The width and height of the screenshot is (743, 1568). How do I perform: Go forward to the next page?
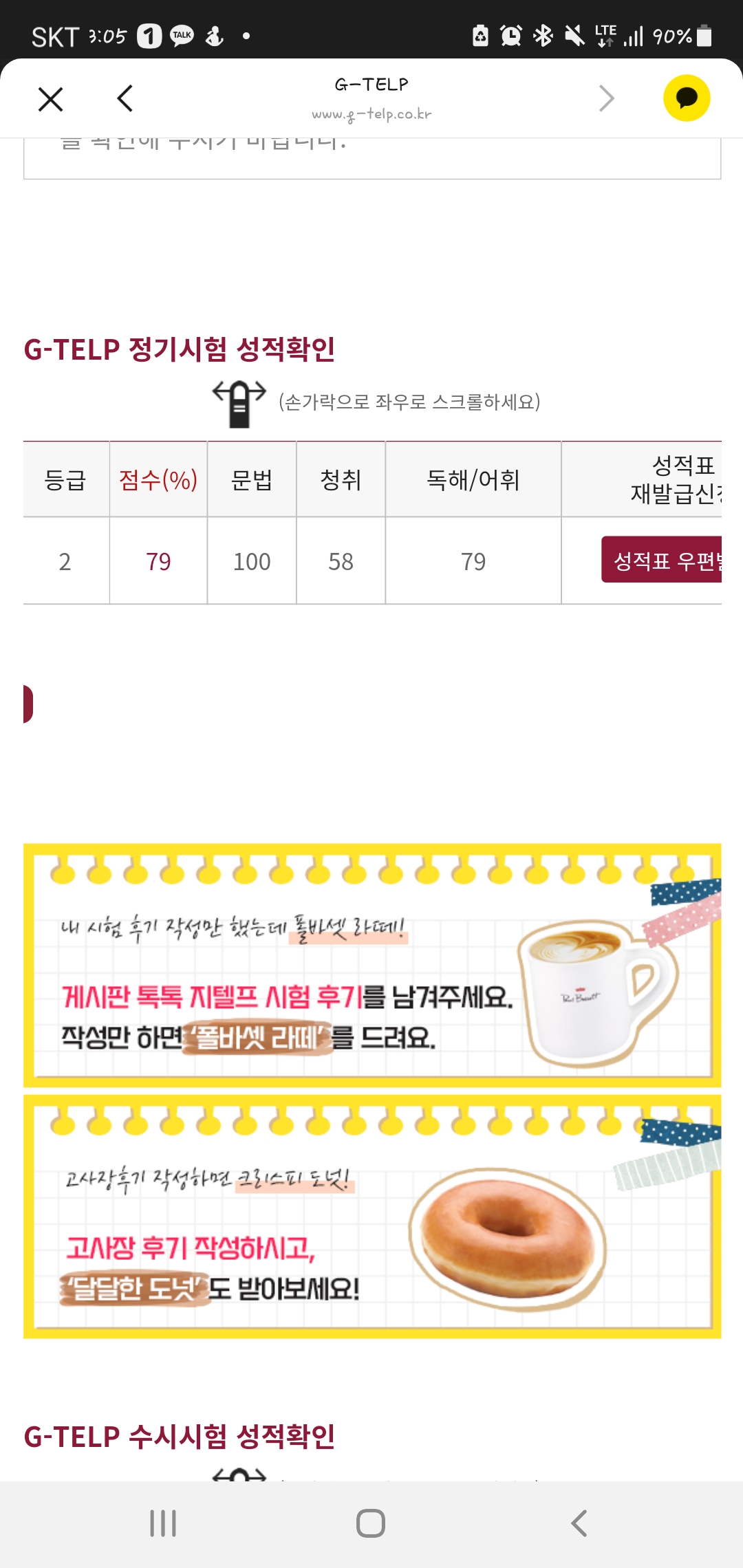coord(606,99)
